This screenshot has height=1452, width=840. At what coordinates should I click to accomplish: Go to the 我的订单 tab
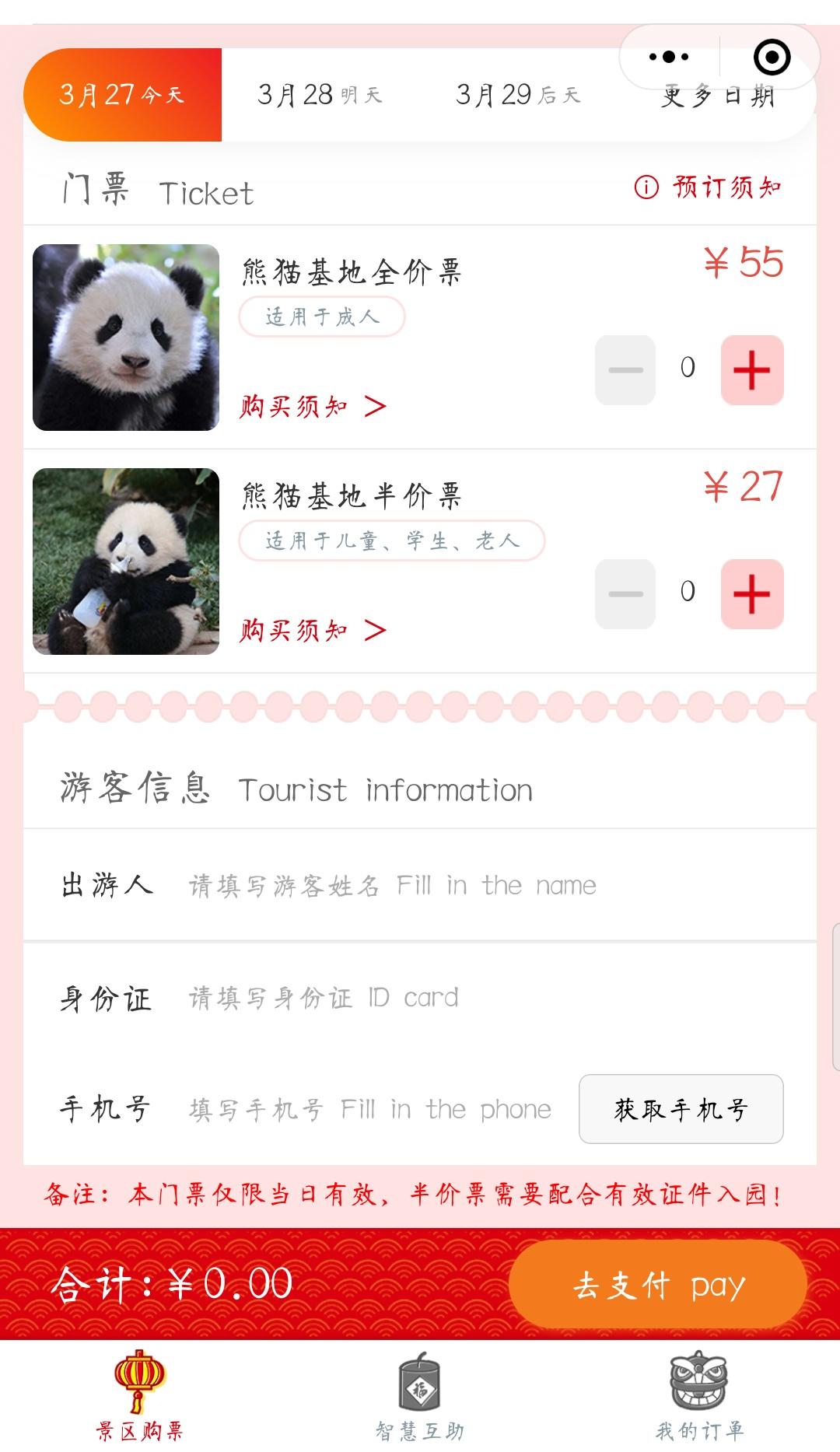(x=699, y=1396)
